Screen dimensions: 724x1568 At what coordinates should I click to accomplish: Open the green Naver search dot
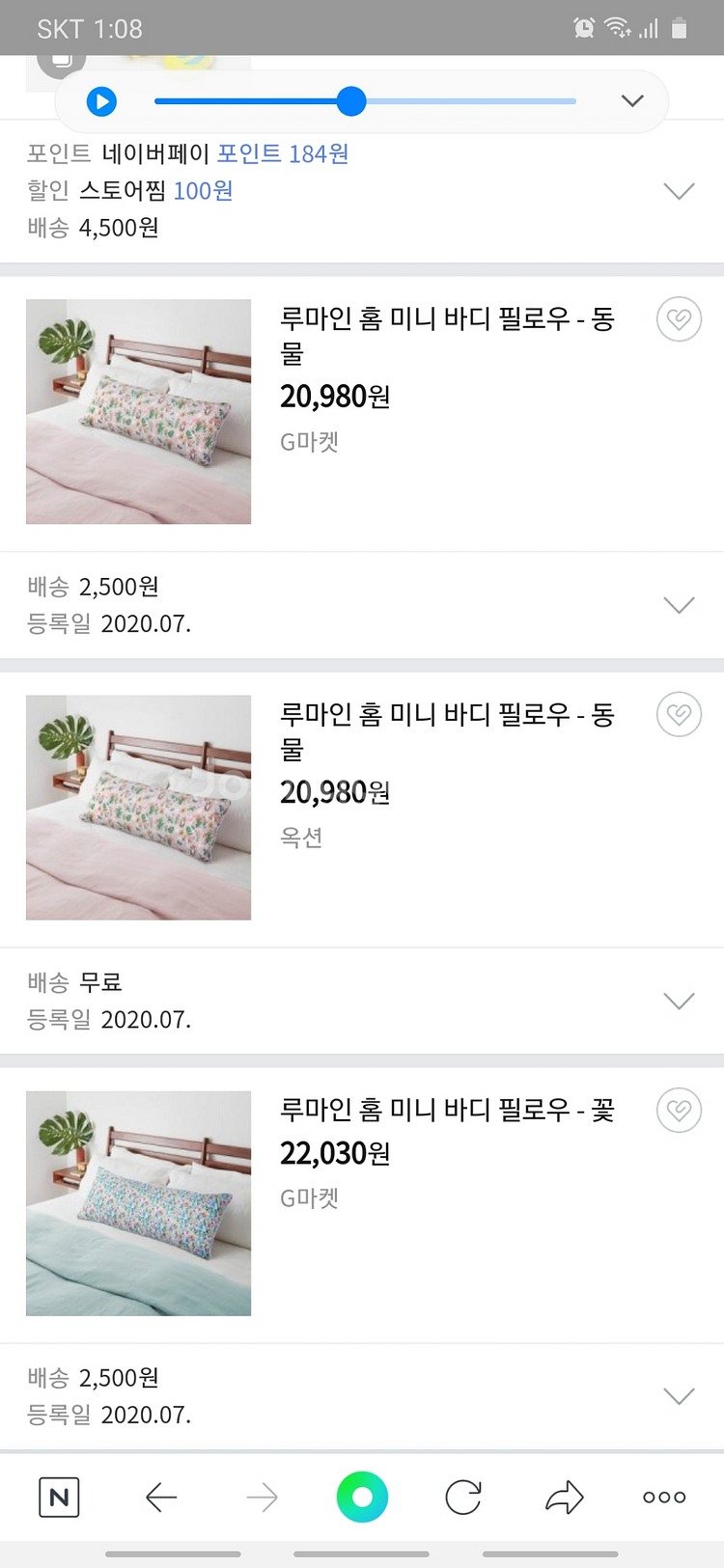pyautogui.click(x=362, y=1498)
